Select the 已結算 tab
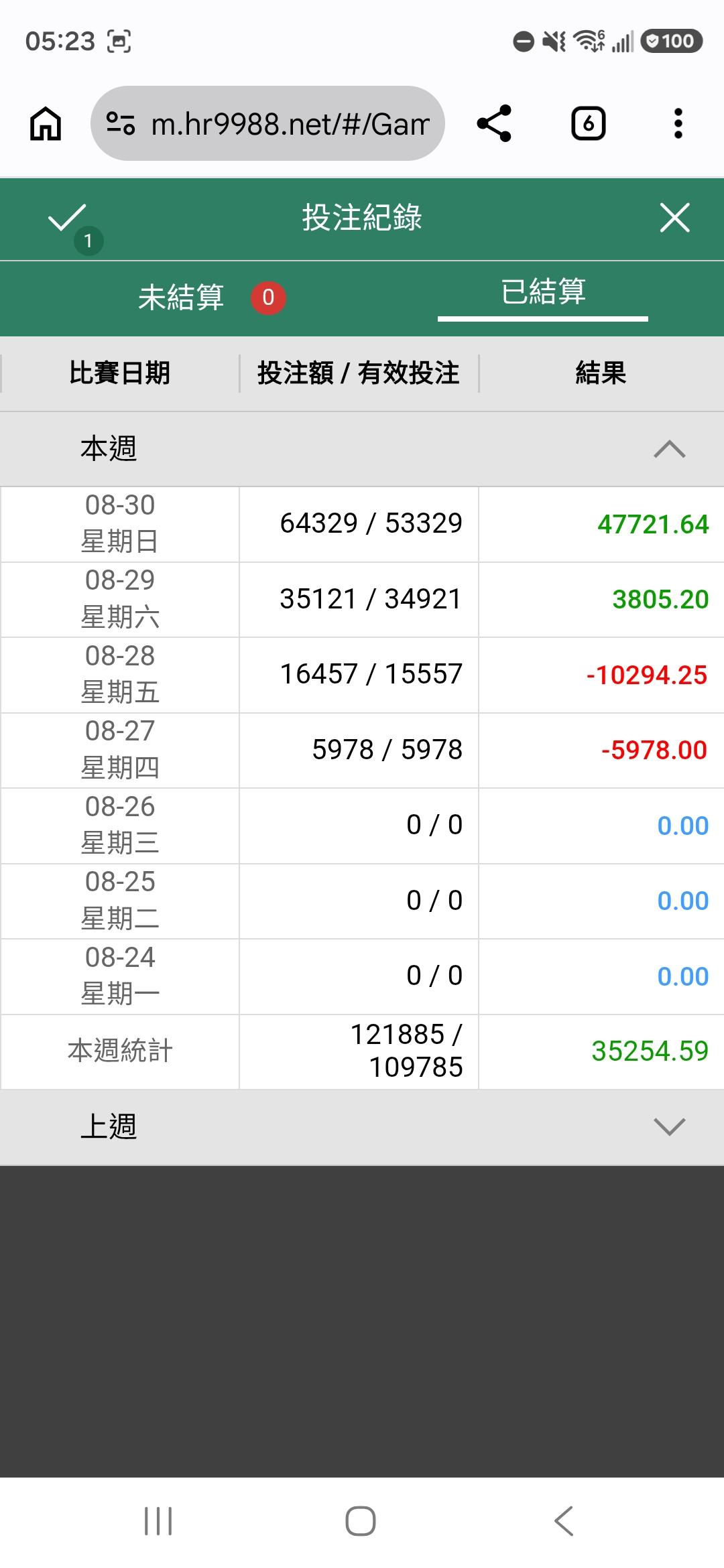Viewport: 724px width, 1568px height. (x=543, y=293)
